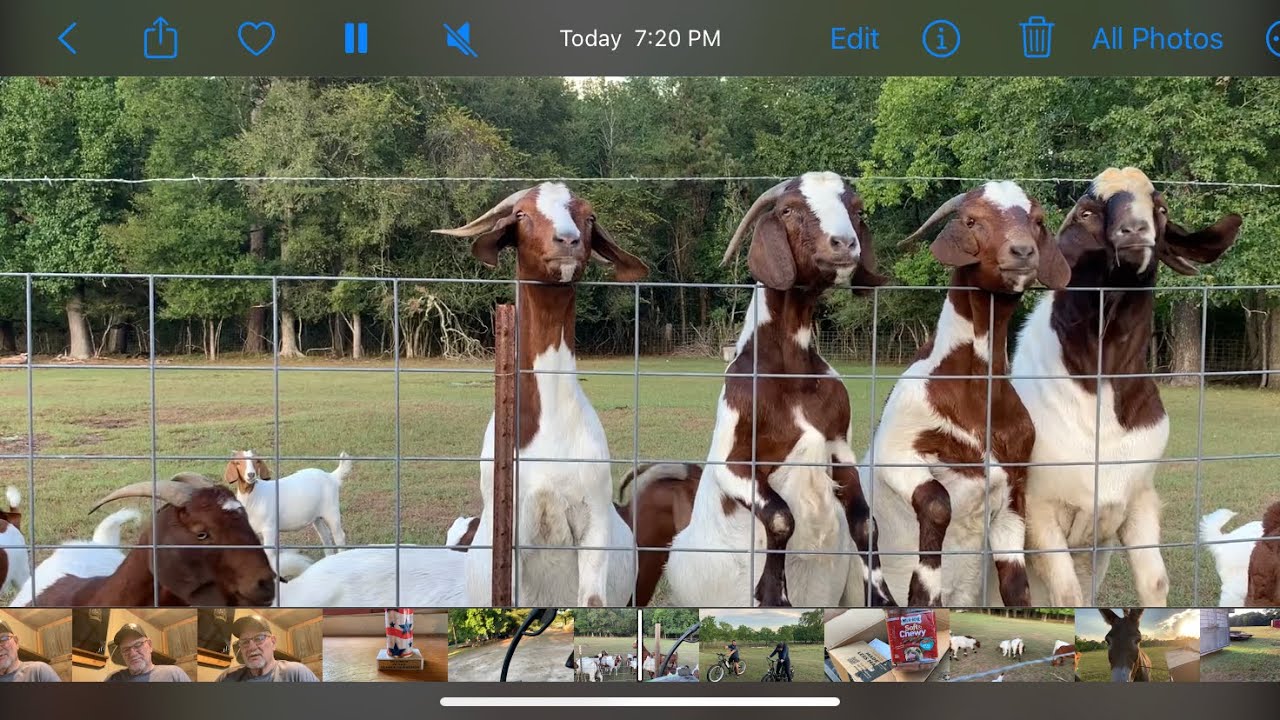Favorite this video with the heart
Image resolution: width=1280 pixels, height=720 pixels.
coord(256,39)
